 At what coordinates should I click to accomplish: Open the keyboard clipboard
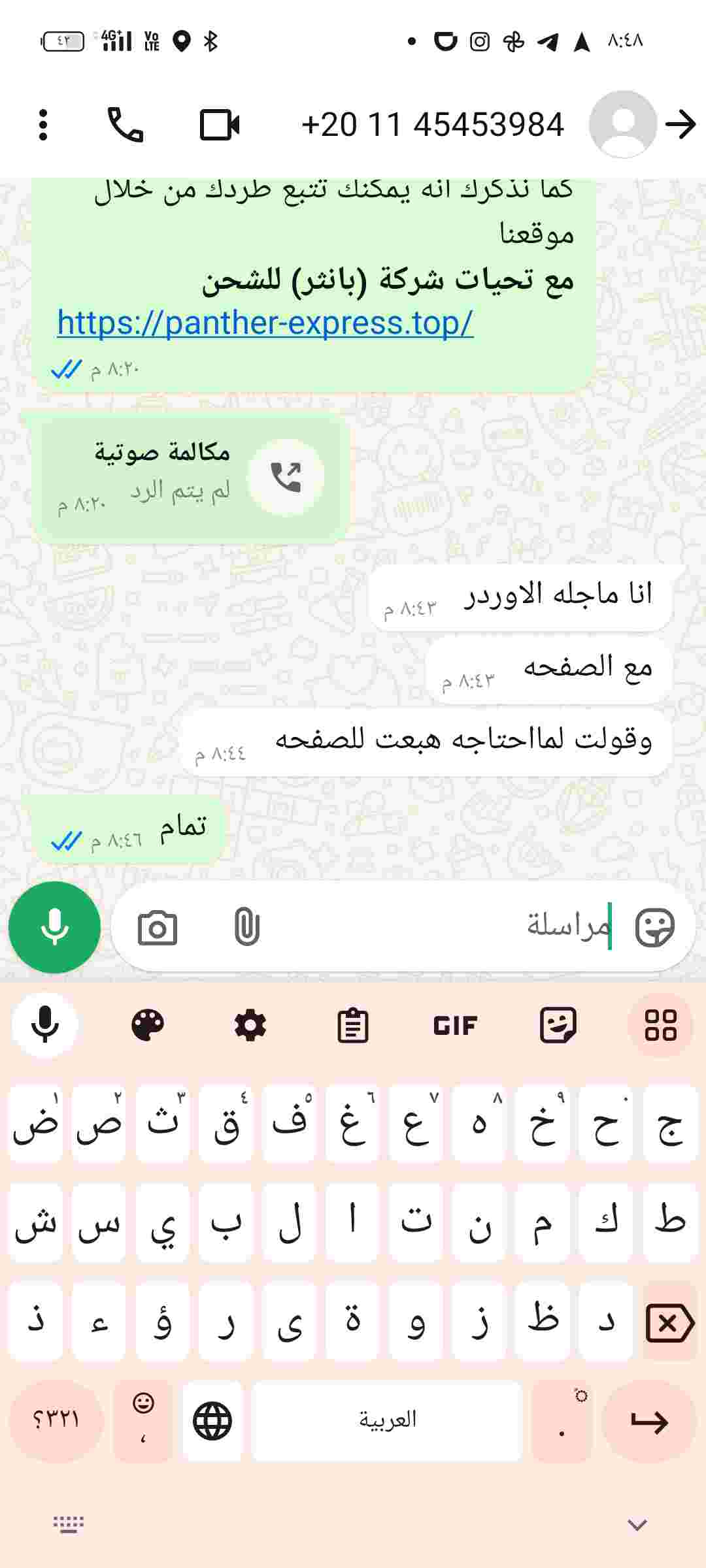[353, 1025]
